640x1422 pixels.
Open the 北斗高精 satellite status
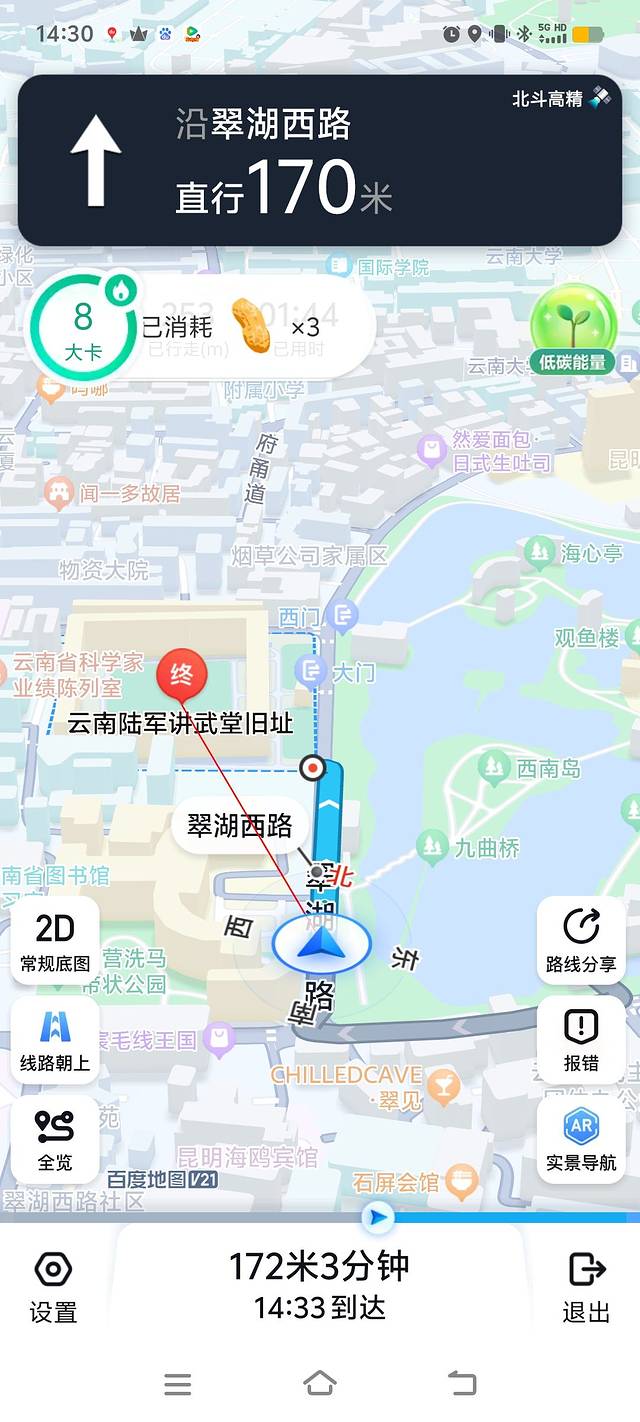click(560, 99)
